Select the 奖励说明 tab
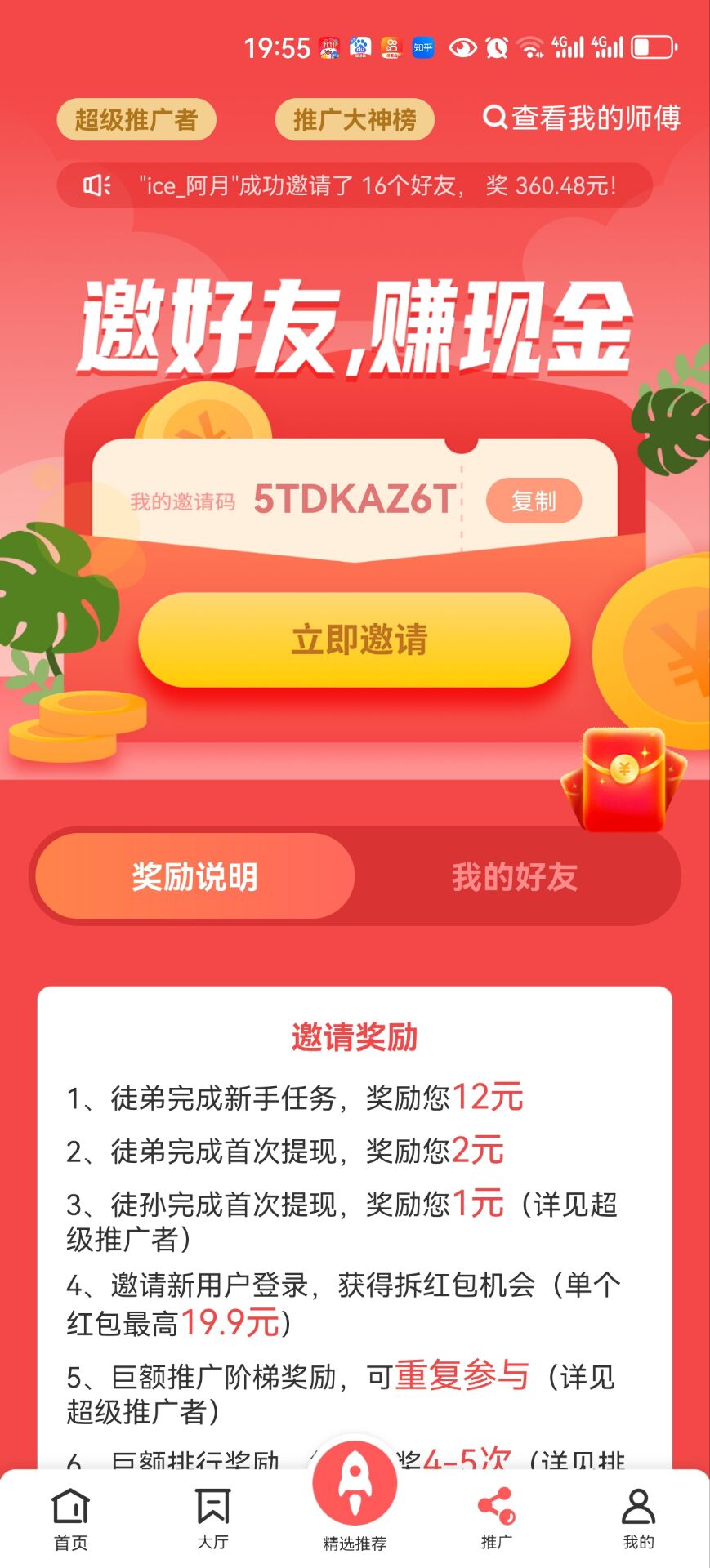Viewport: 710px width, 1568px height. (195, 877)
